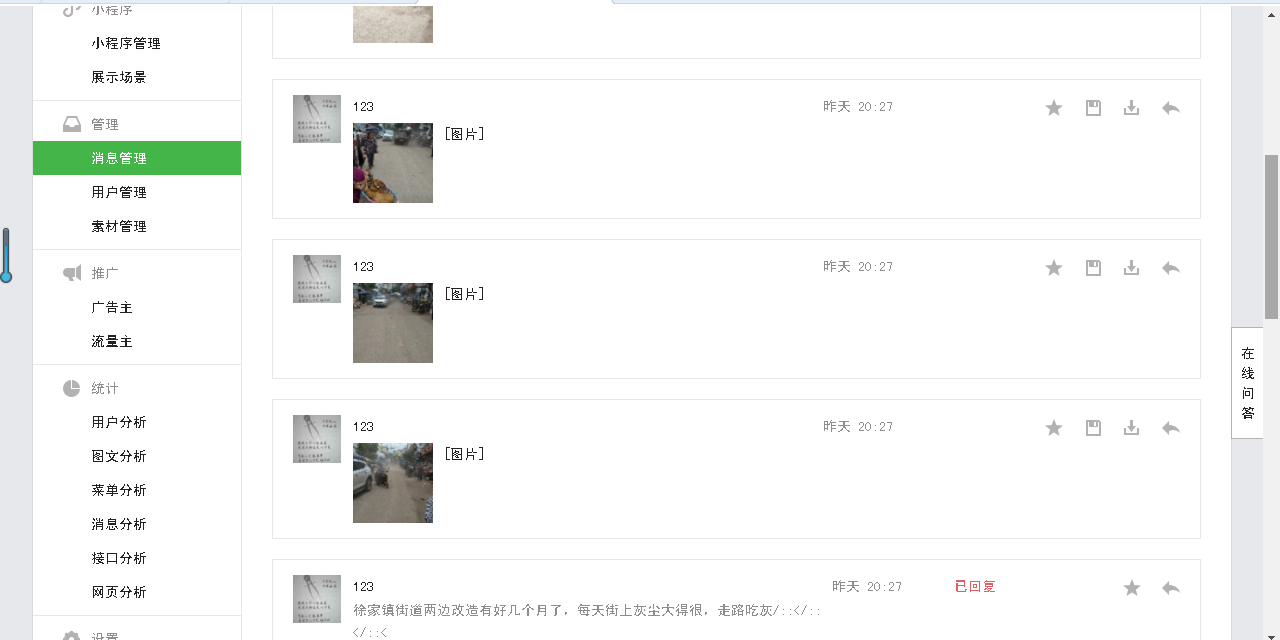Reply to the 徐家镇街道 text message
The image size is (1280, 640).
[1171, 588]
